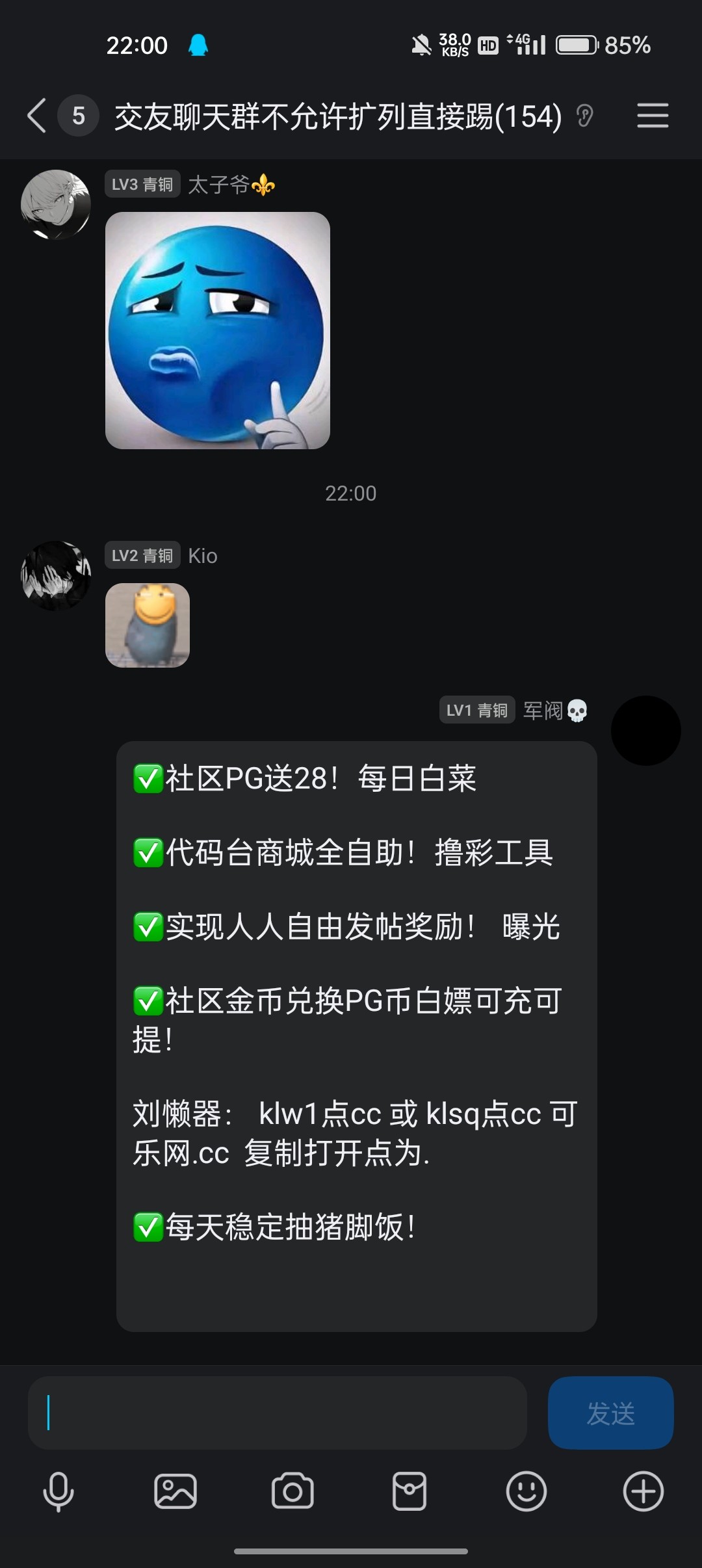Tap the unread count badge showing 5
The height and width of the screenshot is (1568, 702).
pos(77,116)
